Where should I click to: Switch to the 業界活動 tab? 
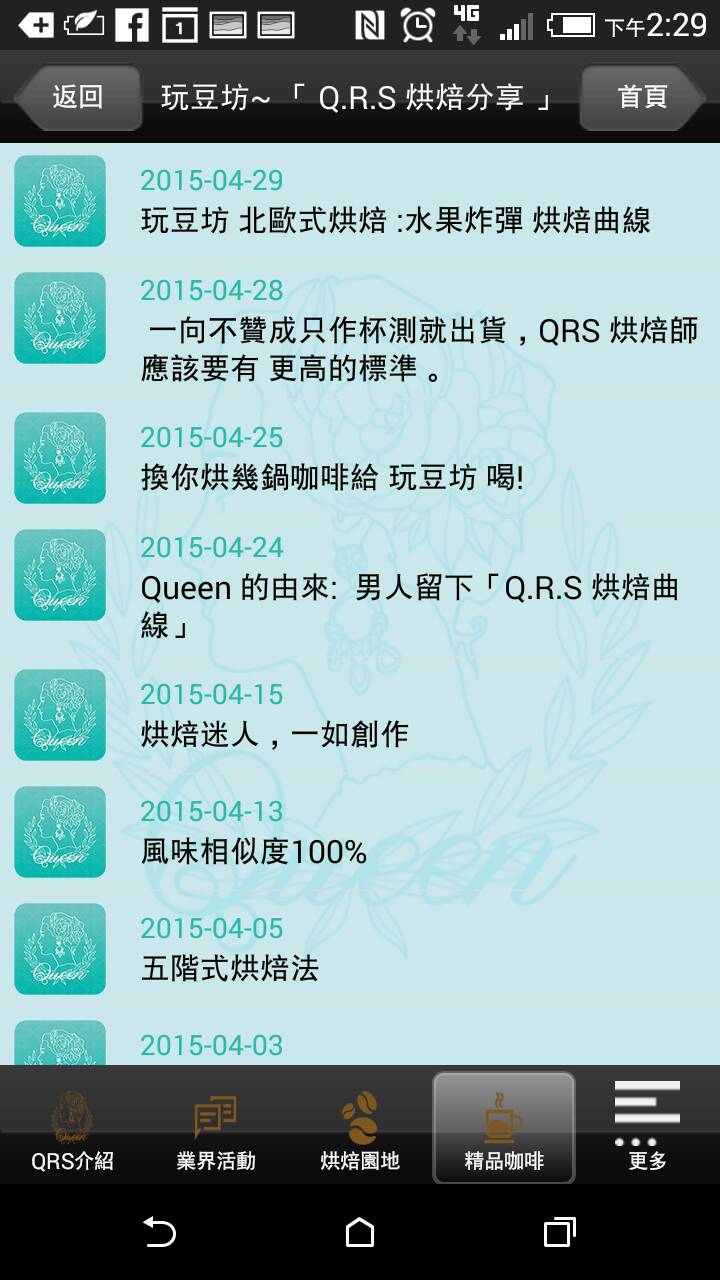click(x=216, y=1127)
